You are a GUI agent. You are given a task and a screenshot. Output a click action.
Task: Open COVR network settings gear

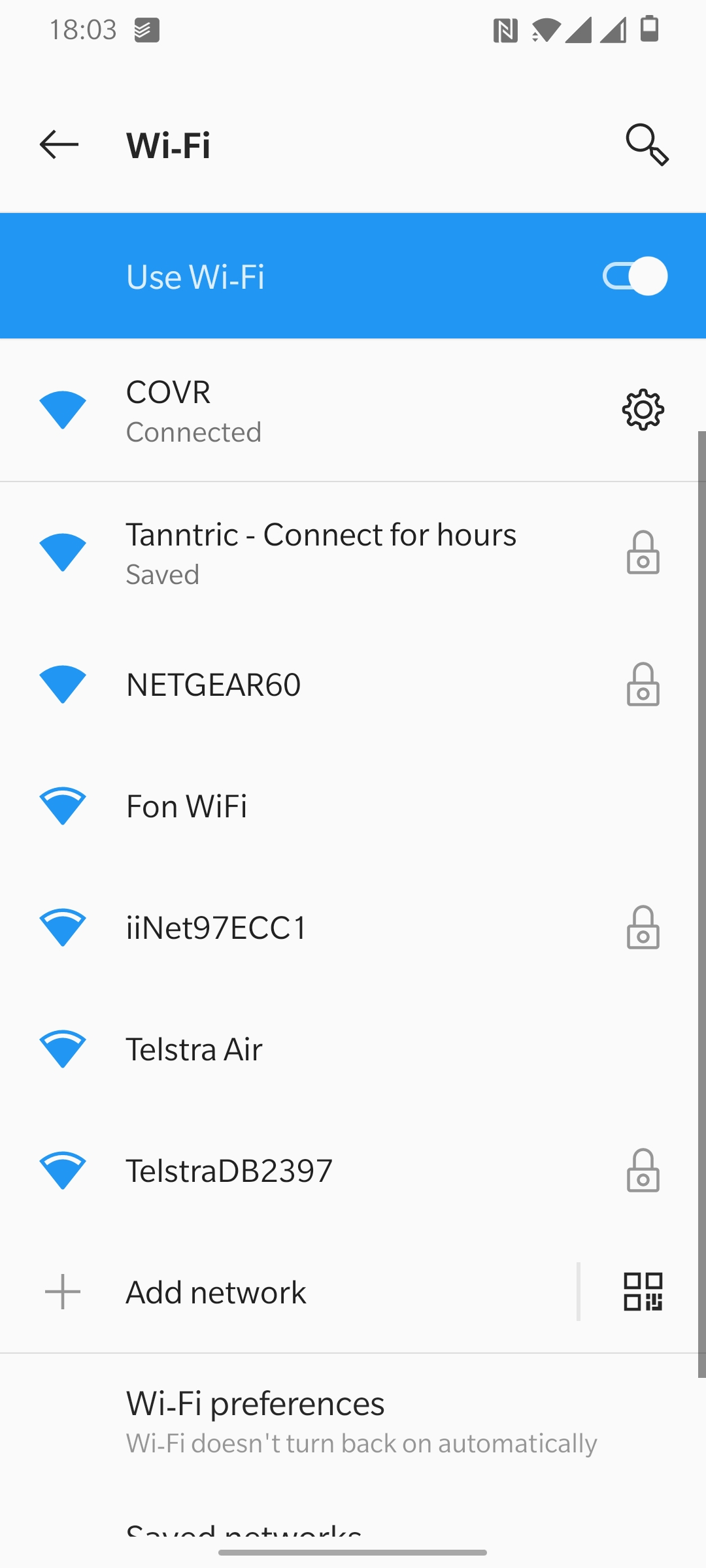(x=643, y=410)
